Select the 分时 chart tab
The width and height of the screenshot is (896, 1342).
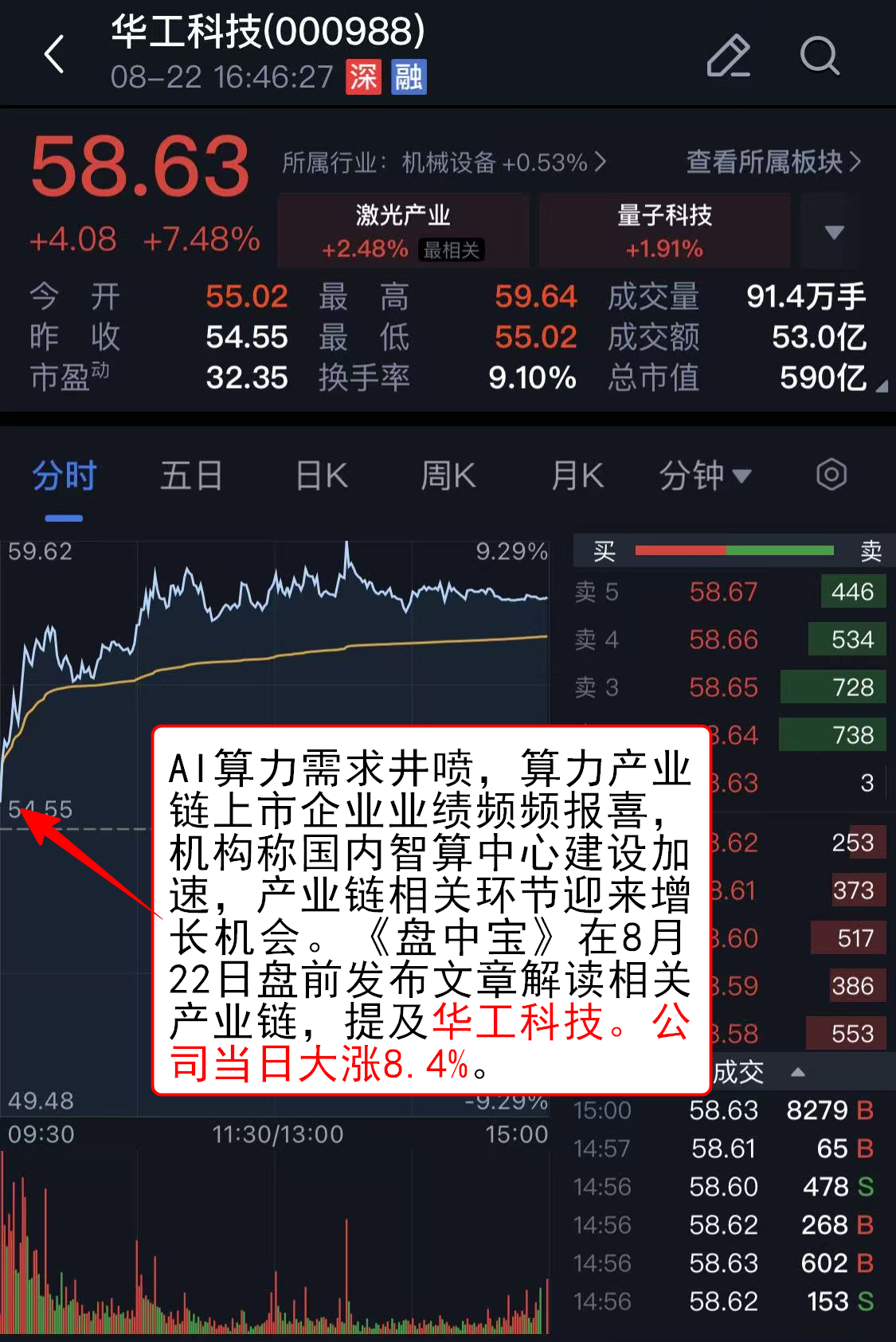pyautogui.click(x=65, y=475)
